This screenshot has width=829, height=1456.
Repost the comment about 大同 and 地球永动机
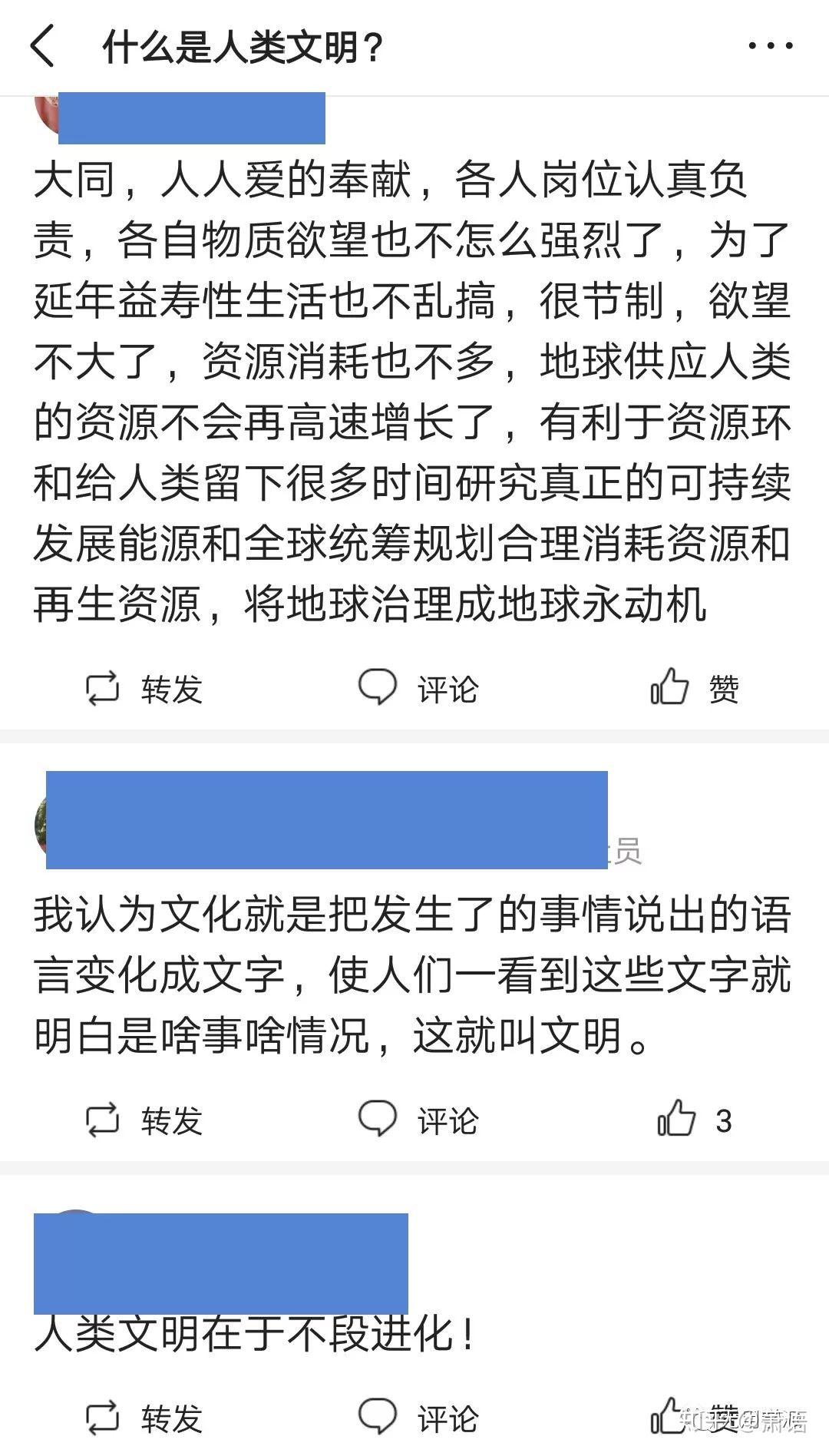[143, 688]
